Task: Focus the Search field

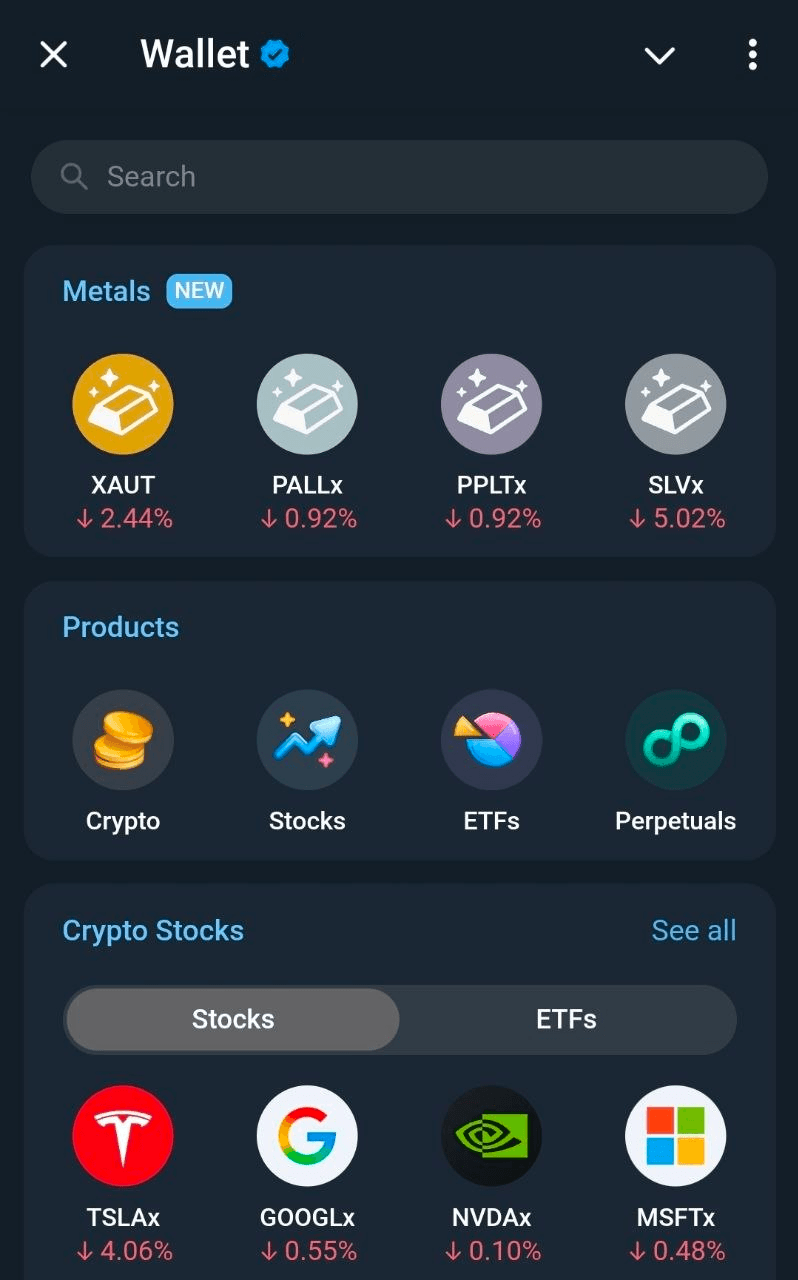Action: coord(399,177)
